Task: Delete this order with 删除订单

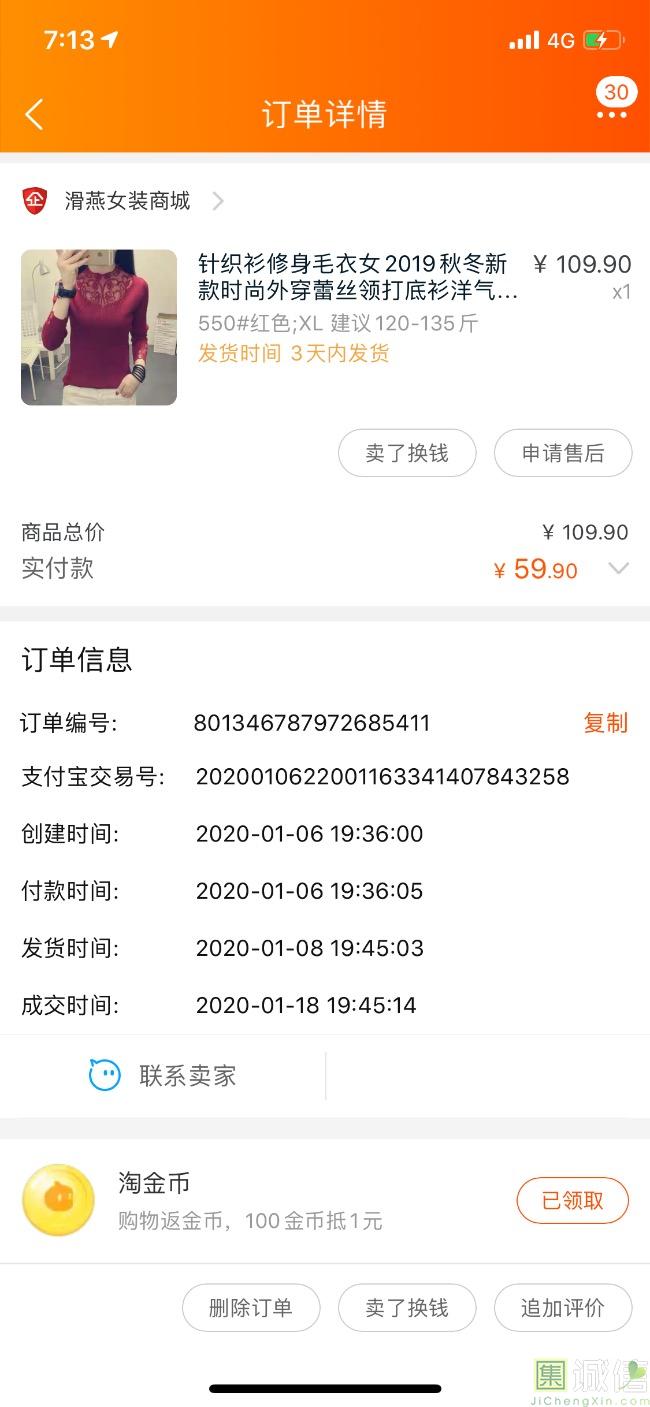Action: (251, 1308)
